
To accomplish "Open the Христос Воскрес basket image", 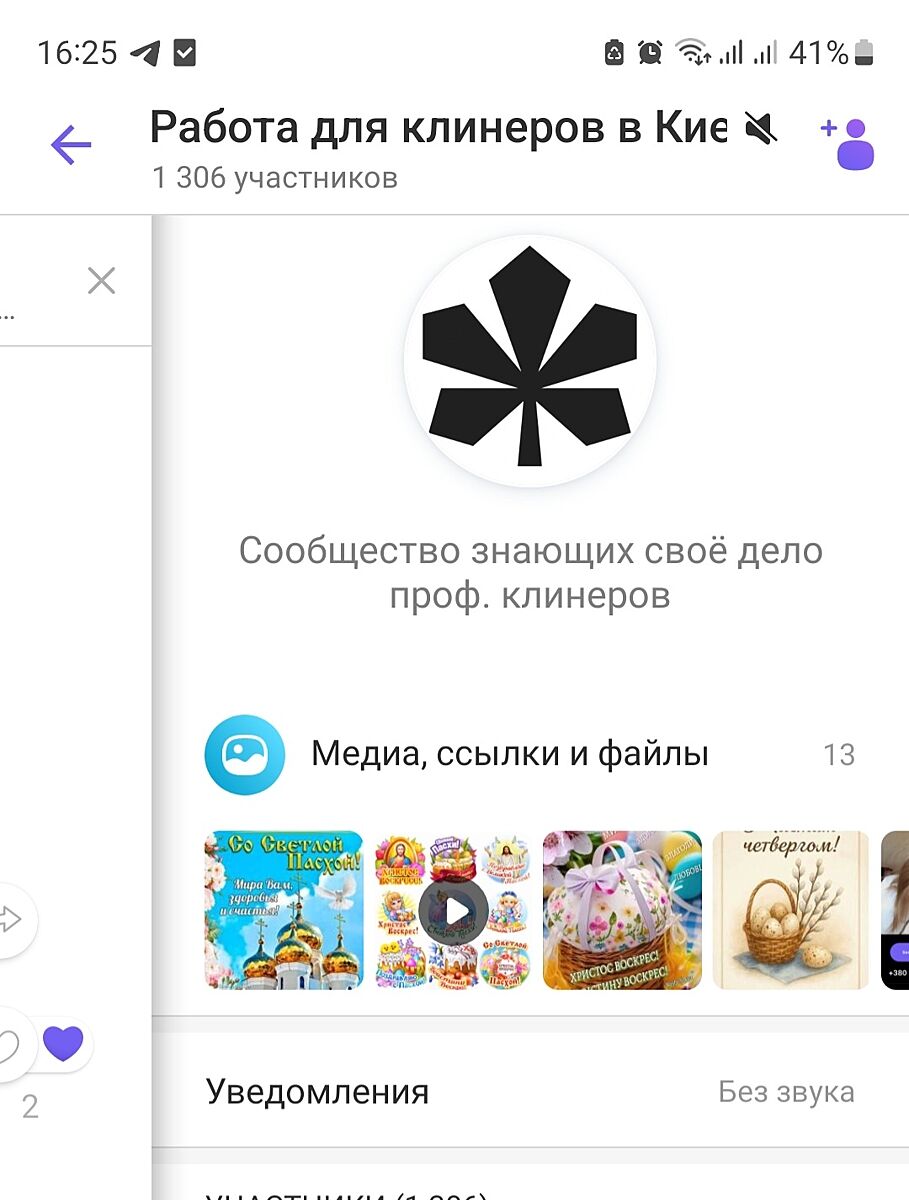I will click(x=622, y=910).
